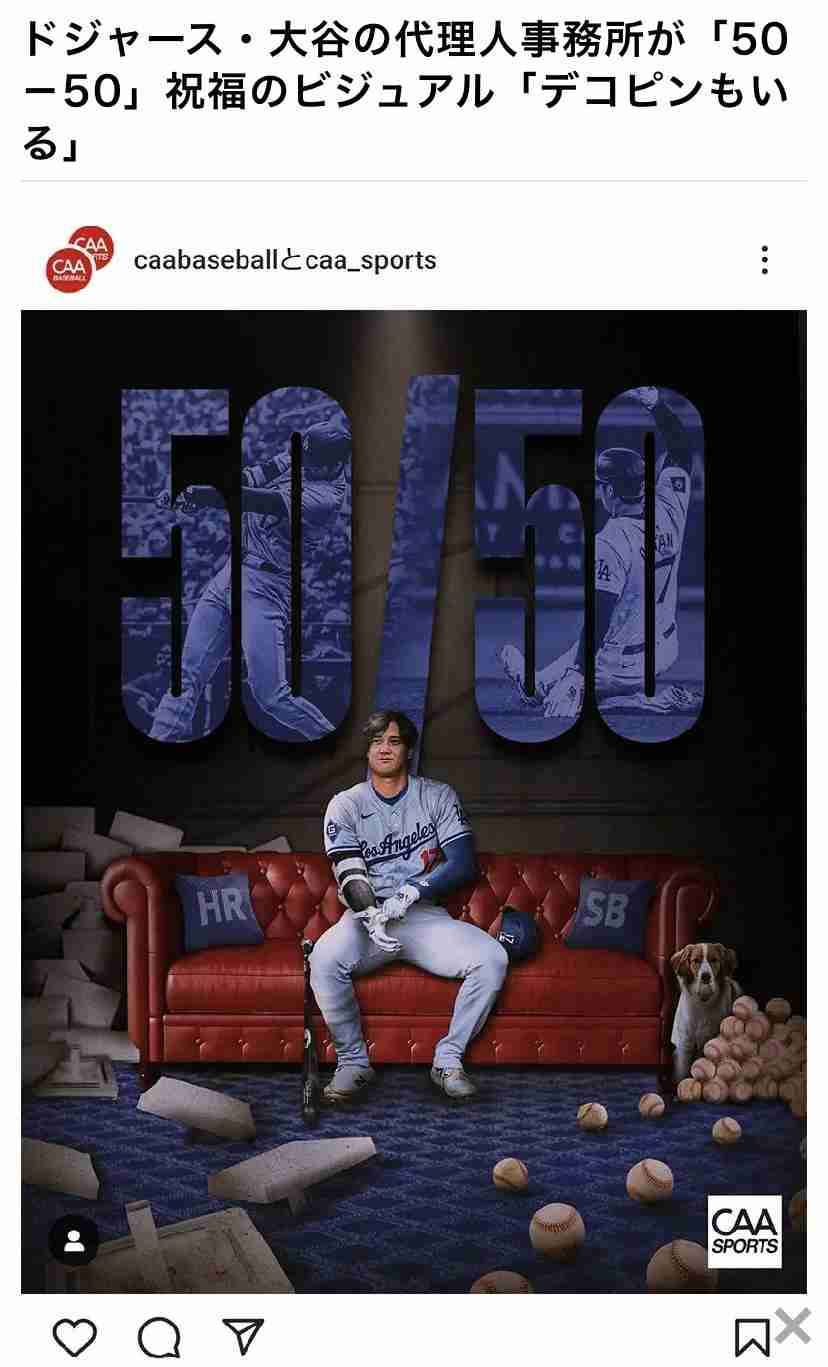Screen dimensions: 828x1367
Task: Bookmark the caabaseball post
Action: click(x=752, y=1338)
